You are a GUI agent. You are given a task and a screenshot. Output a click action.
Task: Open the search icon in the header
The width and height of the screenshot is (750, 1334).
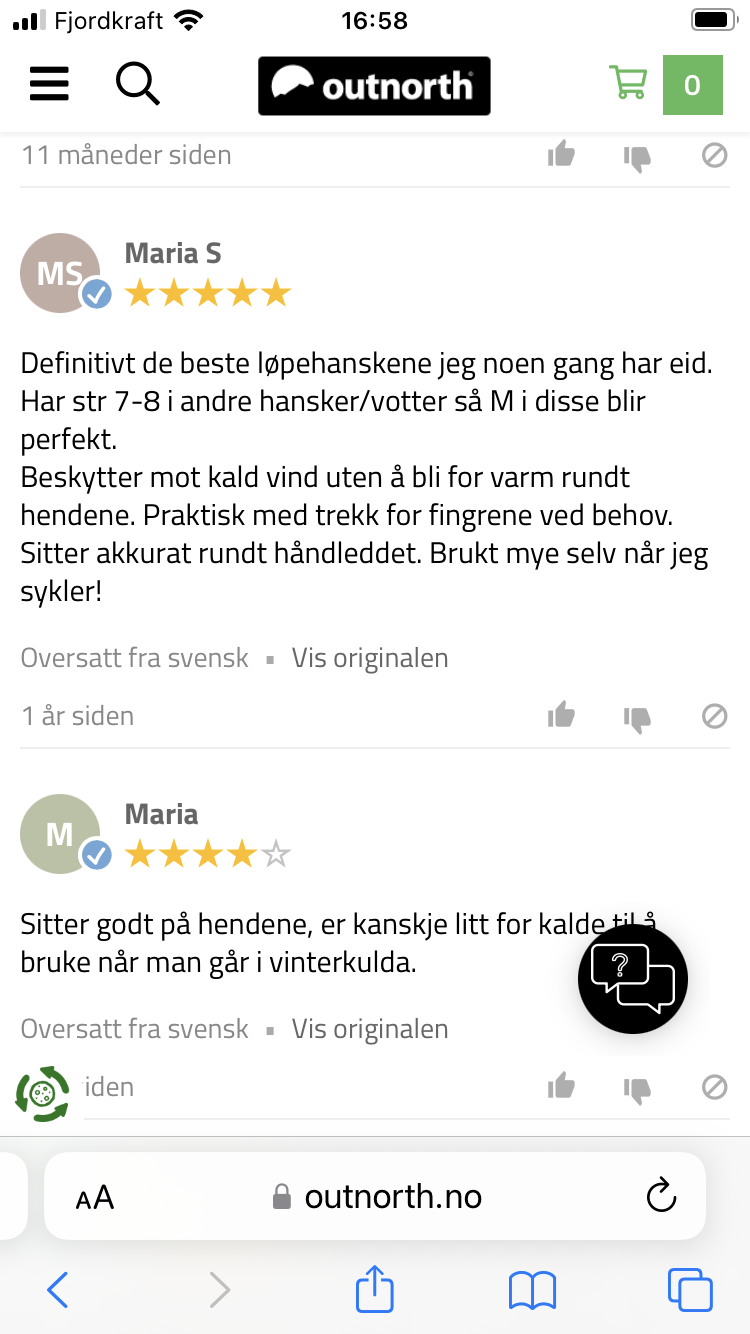tap(138, 84)
